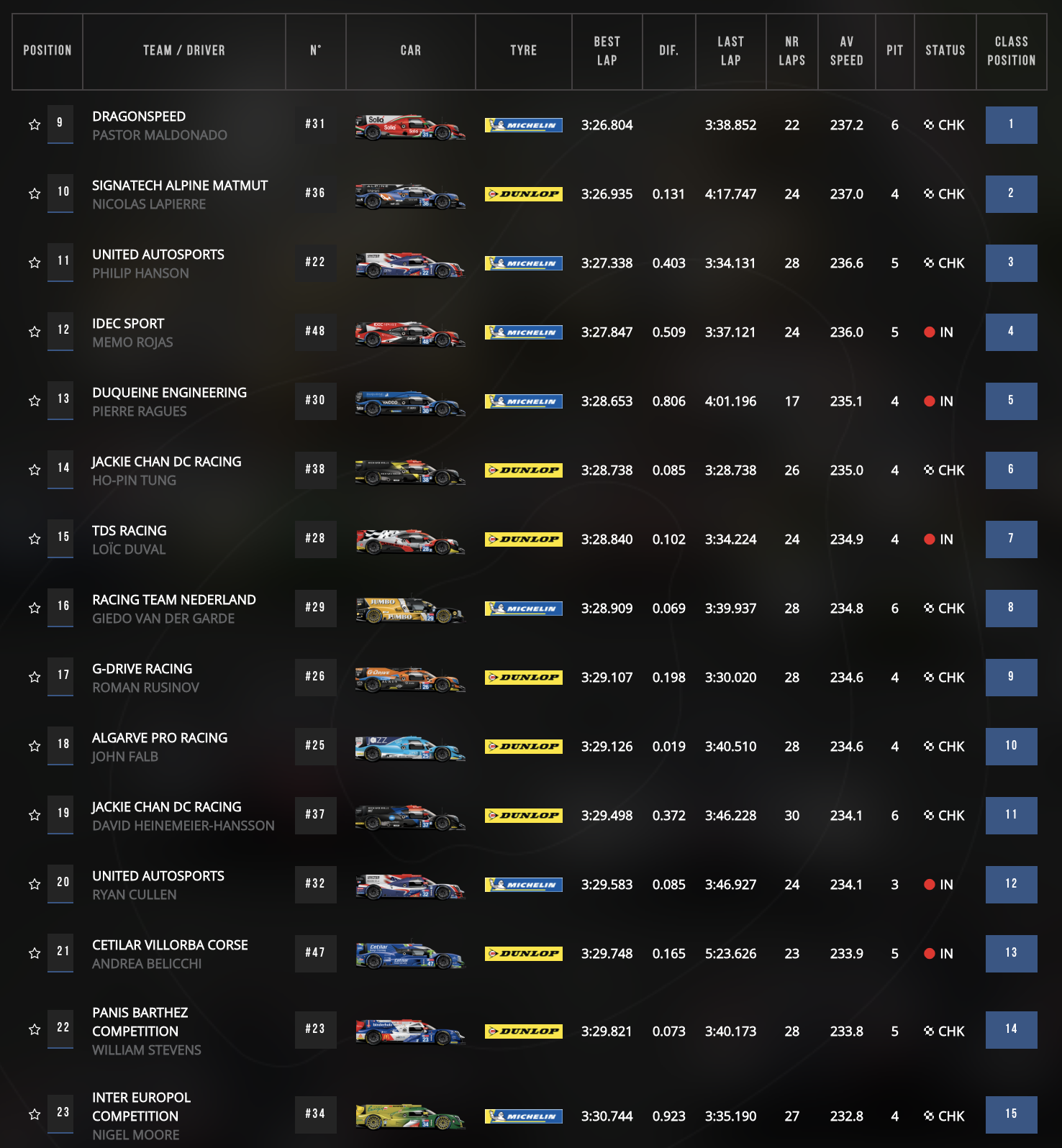Star Ho-Pin Tung's Jackie Chan DC Racing
This screenshot has height=1148, width=1062.
pyautogui.click(x=35, y=470)
